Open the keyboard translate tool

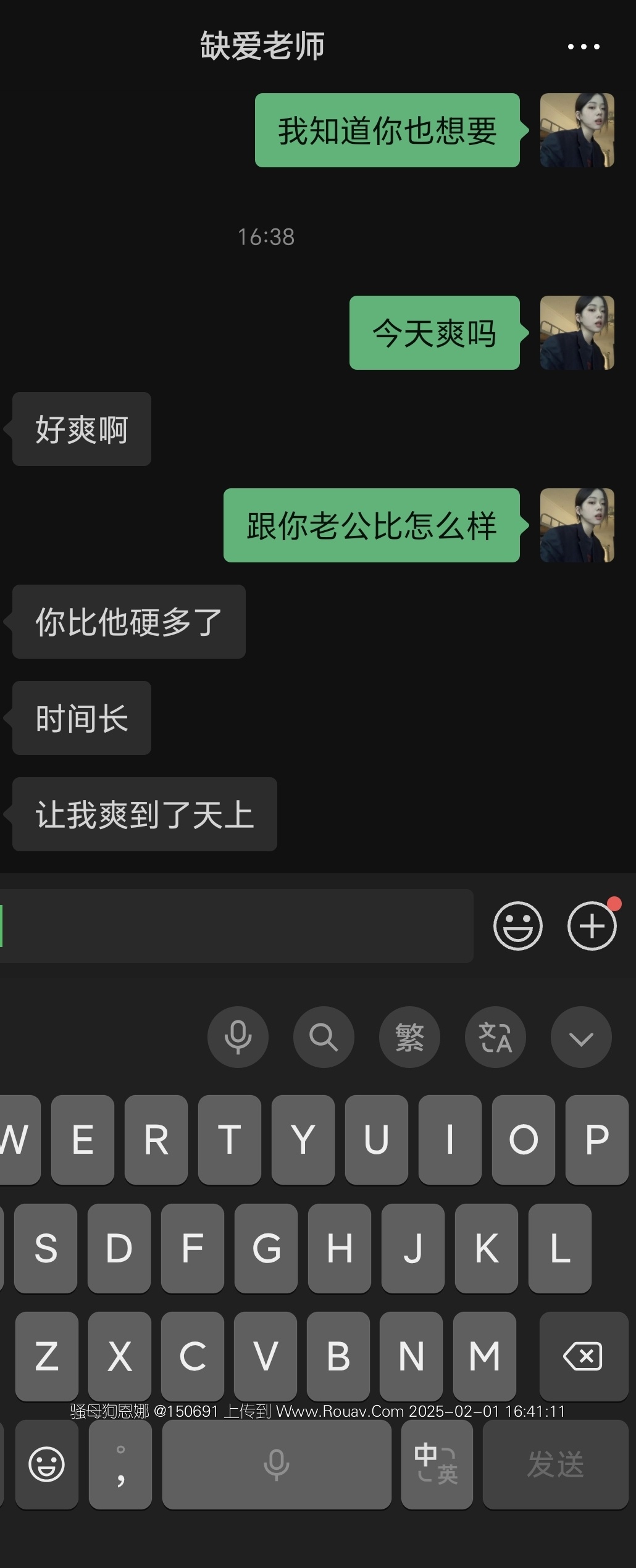click(495, 1037)
